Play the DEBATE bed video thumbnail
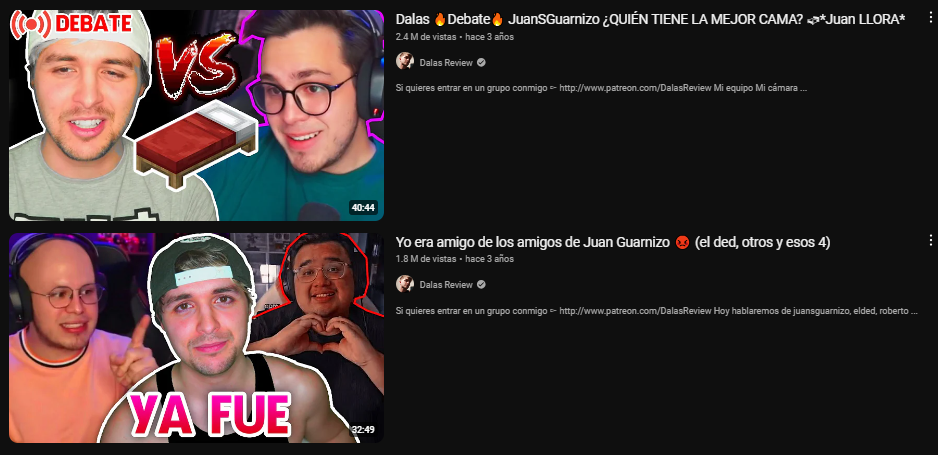938x455 pixels. pyautogui.click(x=196, y=115)
